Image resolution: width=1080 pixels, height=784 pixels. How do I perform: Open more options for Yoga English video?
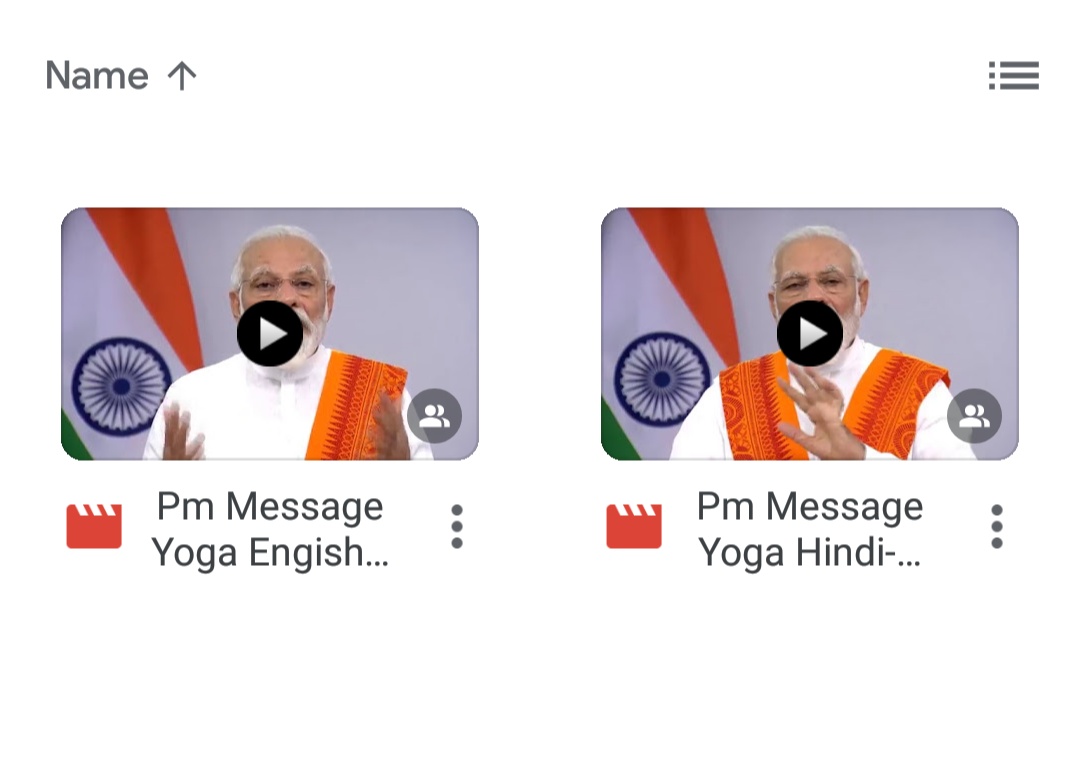pyautogui.click(x=457, y=527)
